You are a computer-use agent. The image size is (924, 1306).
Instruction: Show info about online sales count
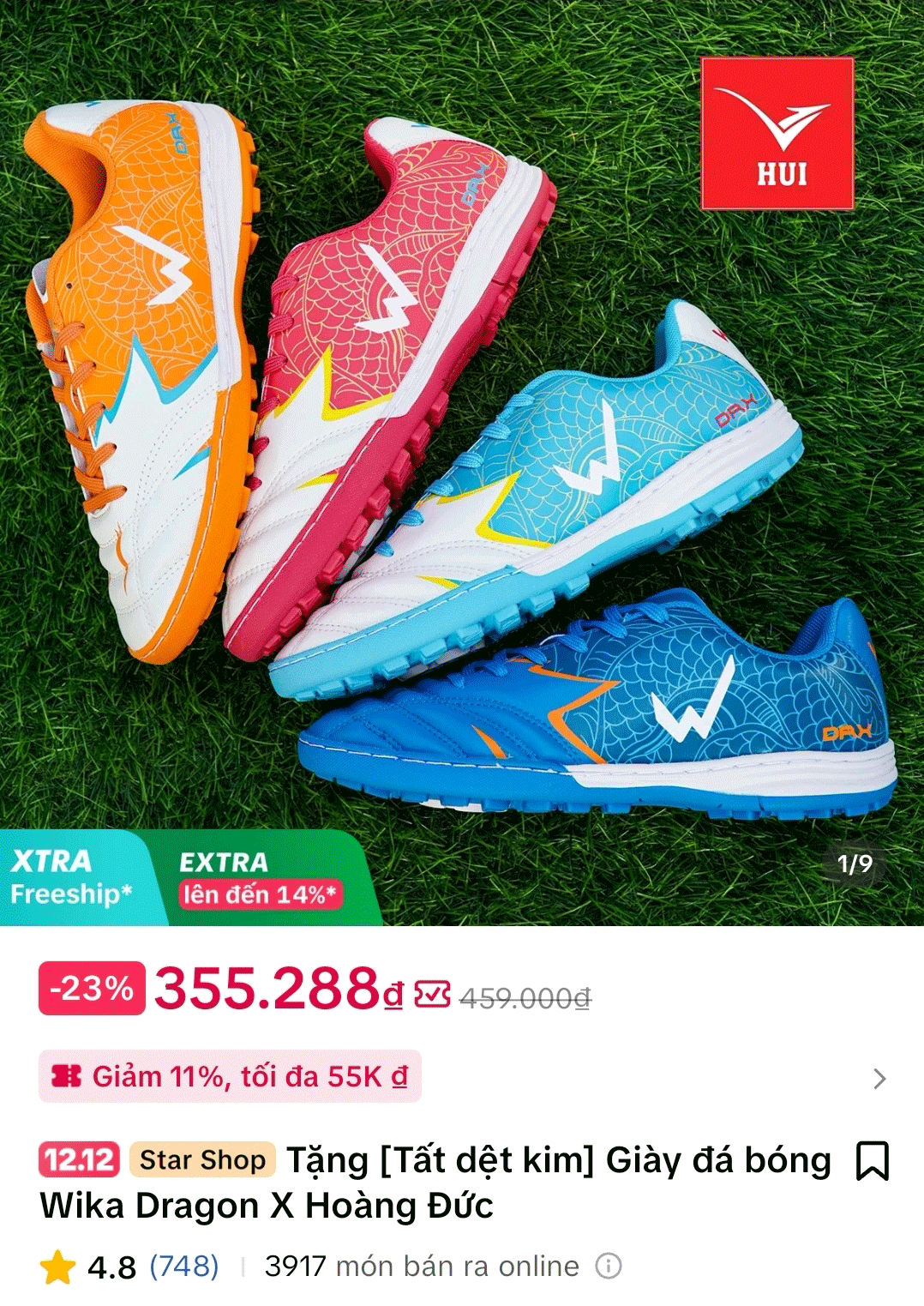click(x=609, y=1266)
